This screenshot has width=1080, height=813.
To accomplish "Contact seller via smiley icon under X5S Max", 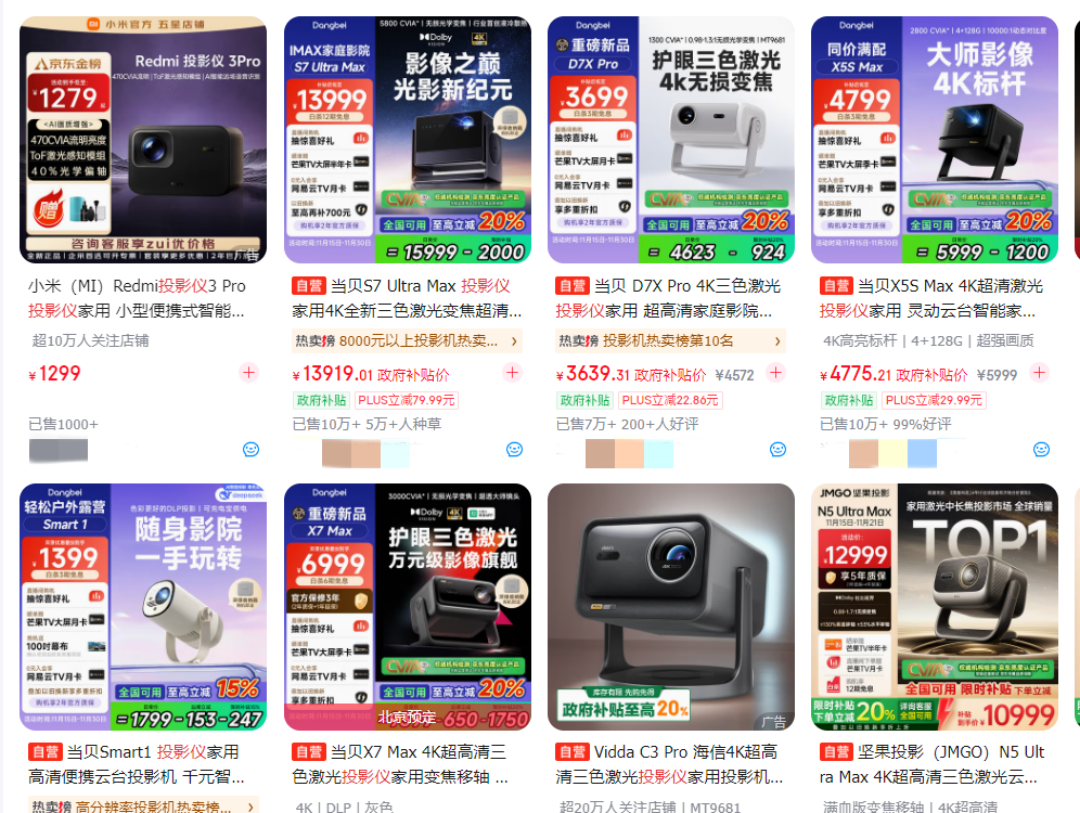I will pyautogui.click(x=1041, y=449).
